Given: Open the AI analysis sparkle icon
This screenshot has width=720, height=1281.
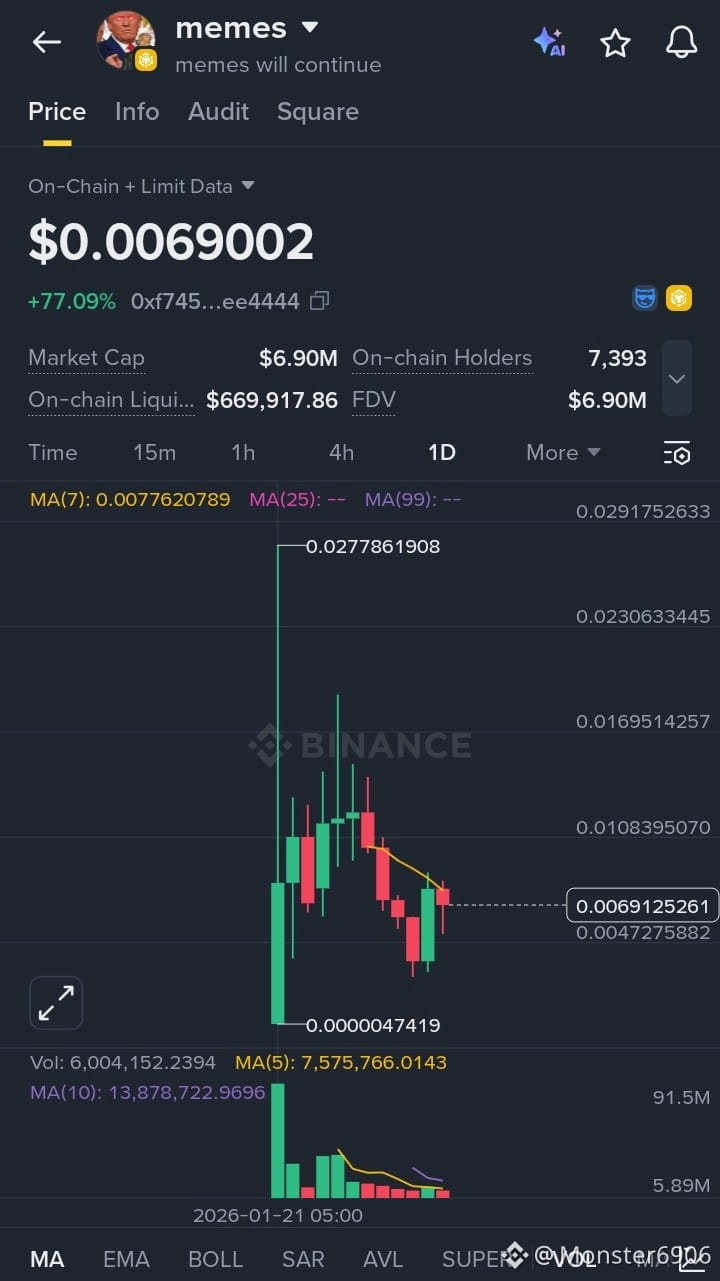Looking at the screenshot, I should point(549,42).
